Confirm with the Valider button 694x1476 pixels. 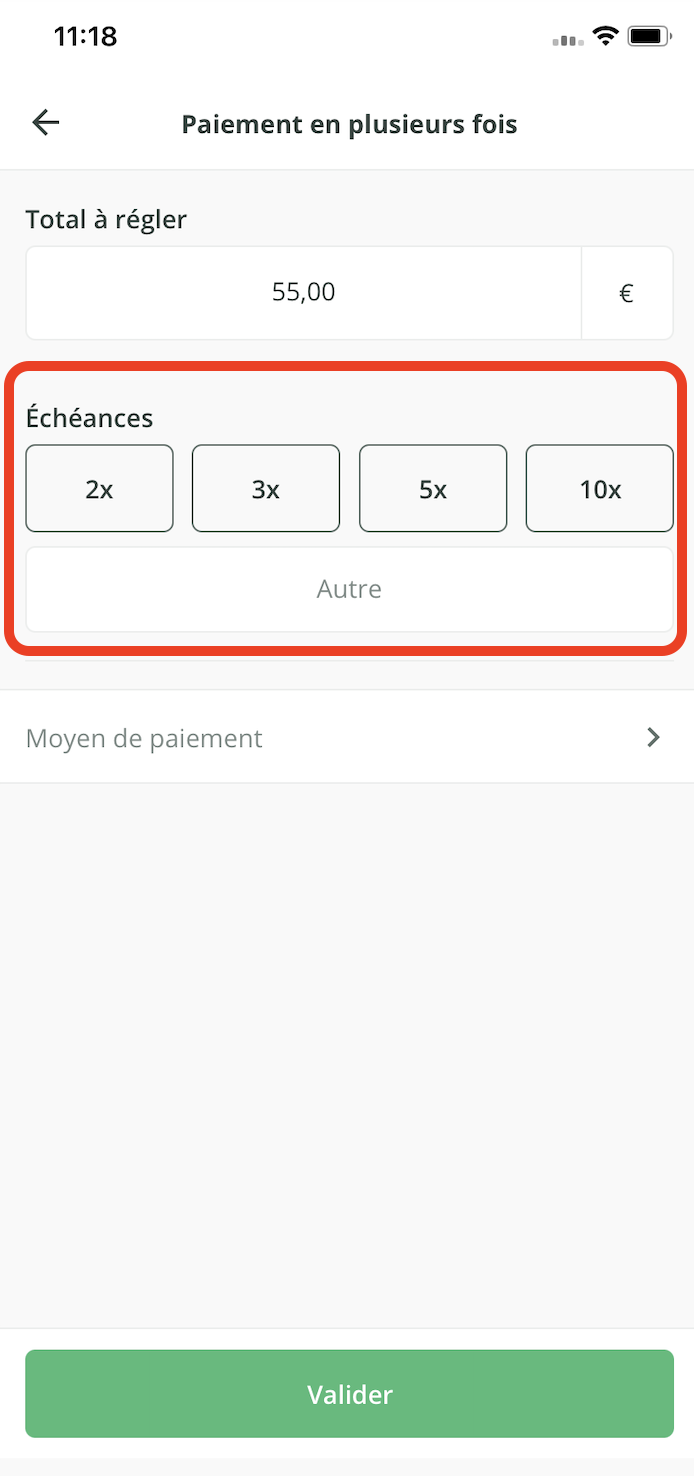tap(349, 1394)
